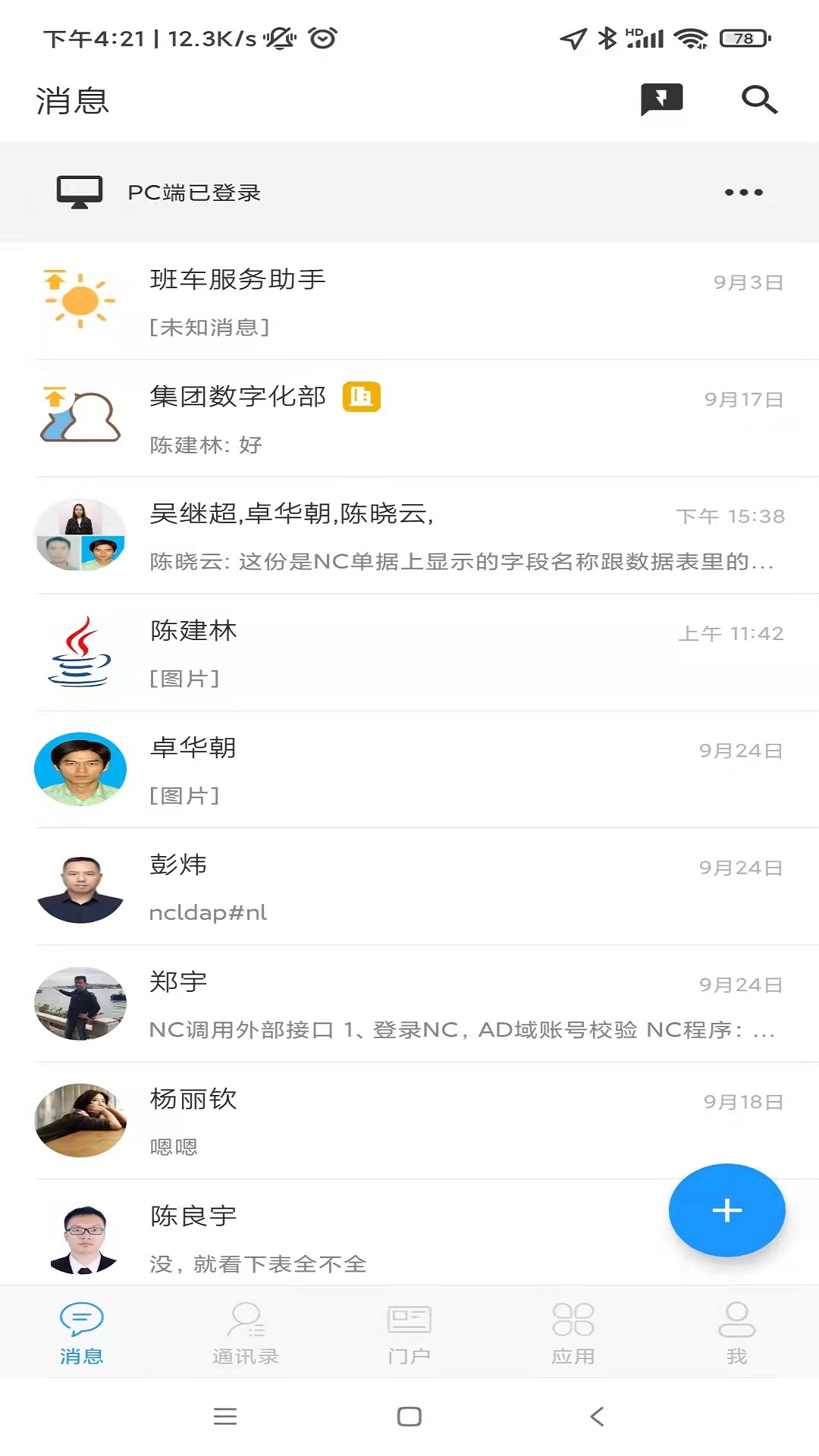Go to the 我 tab
This screenshot has height=1456, width=819.
[736, 1333]
